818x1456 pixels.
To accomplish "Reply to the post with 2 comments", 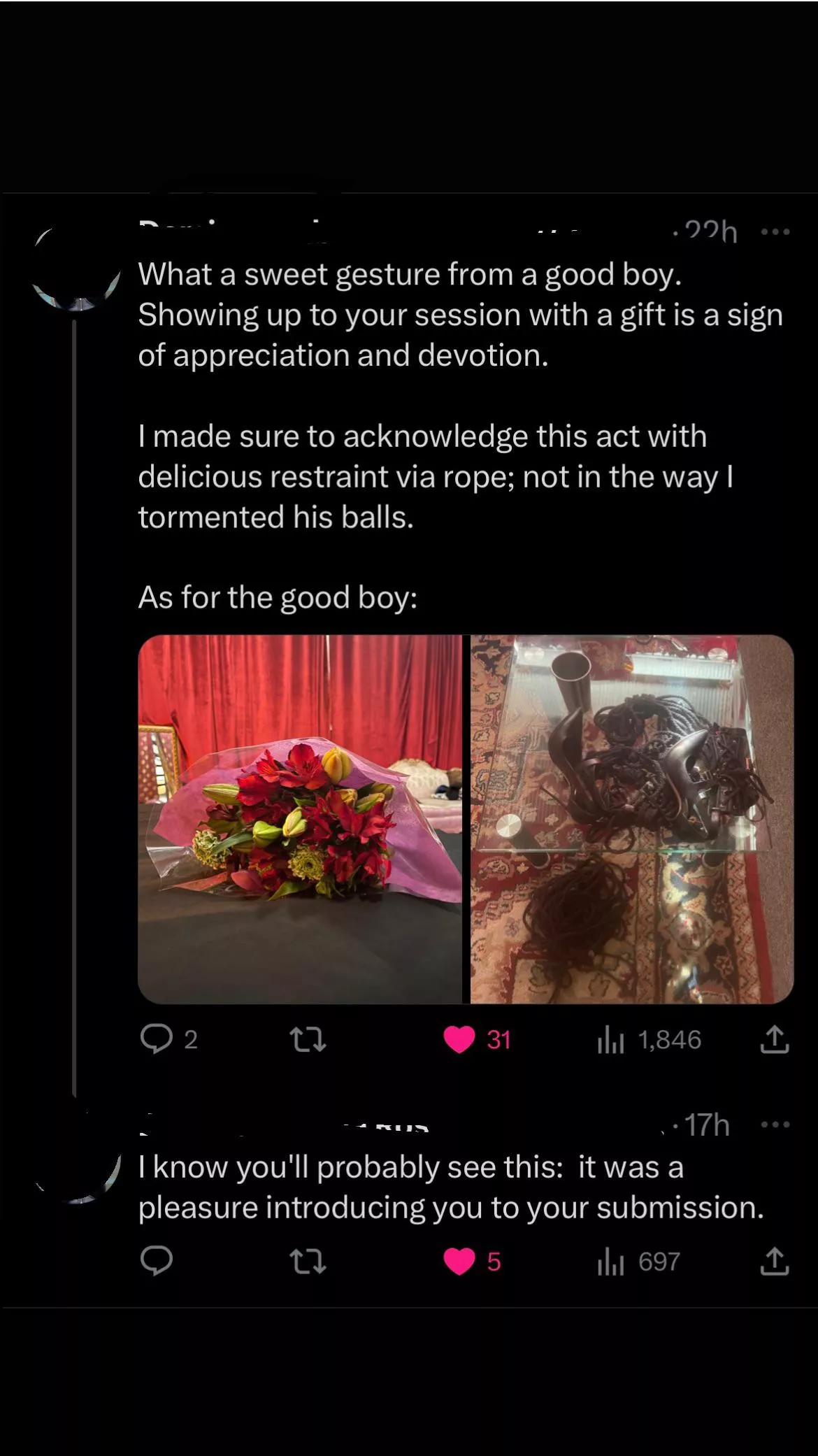I will click(157, 1039).
